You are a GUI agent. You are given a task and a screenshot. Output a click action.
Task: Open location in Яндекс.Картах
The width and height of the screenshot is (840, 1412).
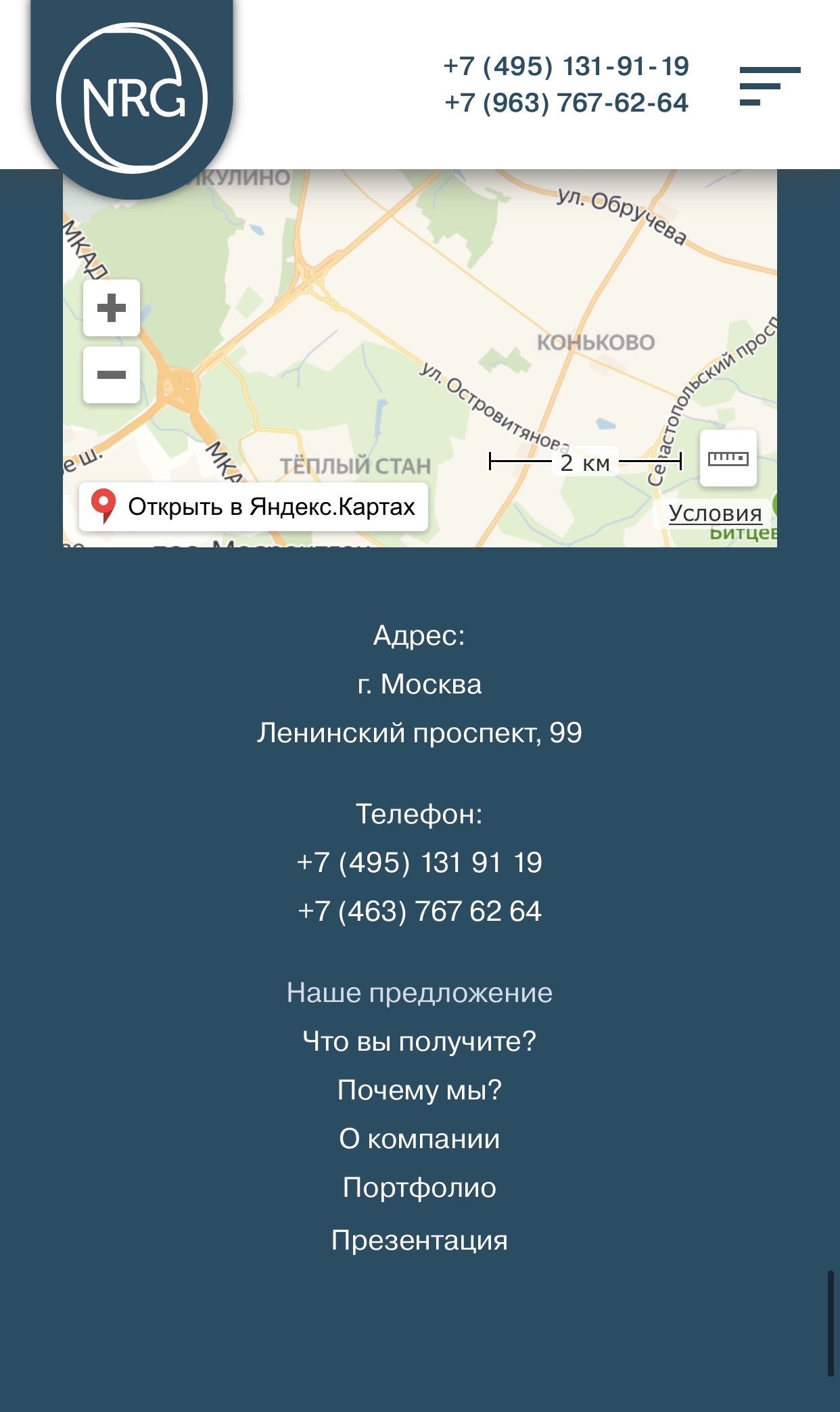tap(254, 507)
